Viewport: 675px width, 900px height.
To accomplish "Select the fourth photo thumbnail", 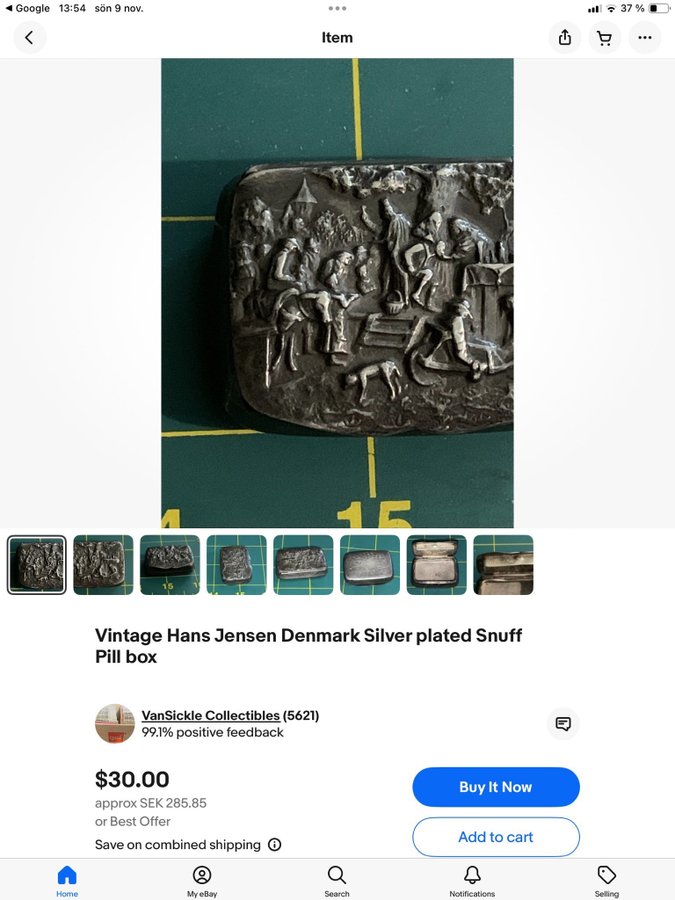I will 236,565.
